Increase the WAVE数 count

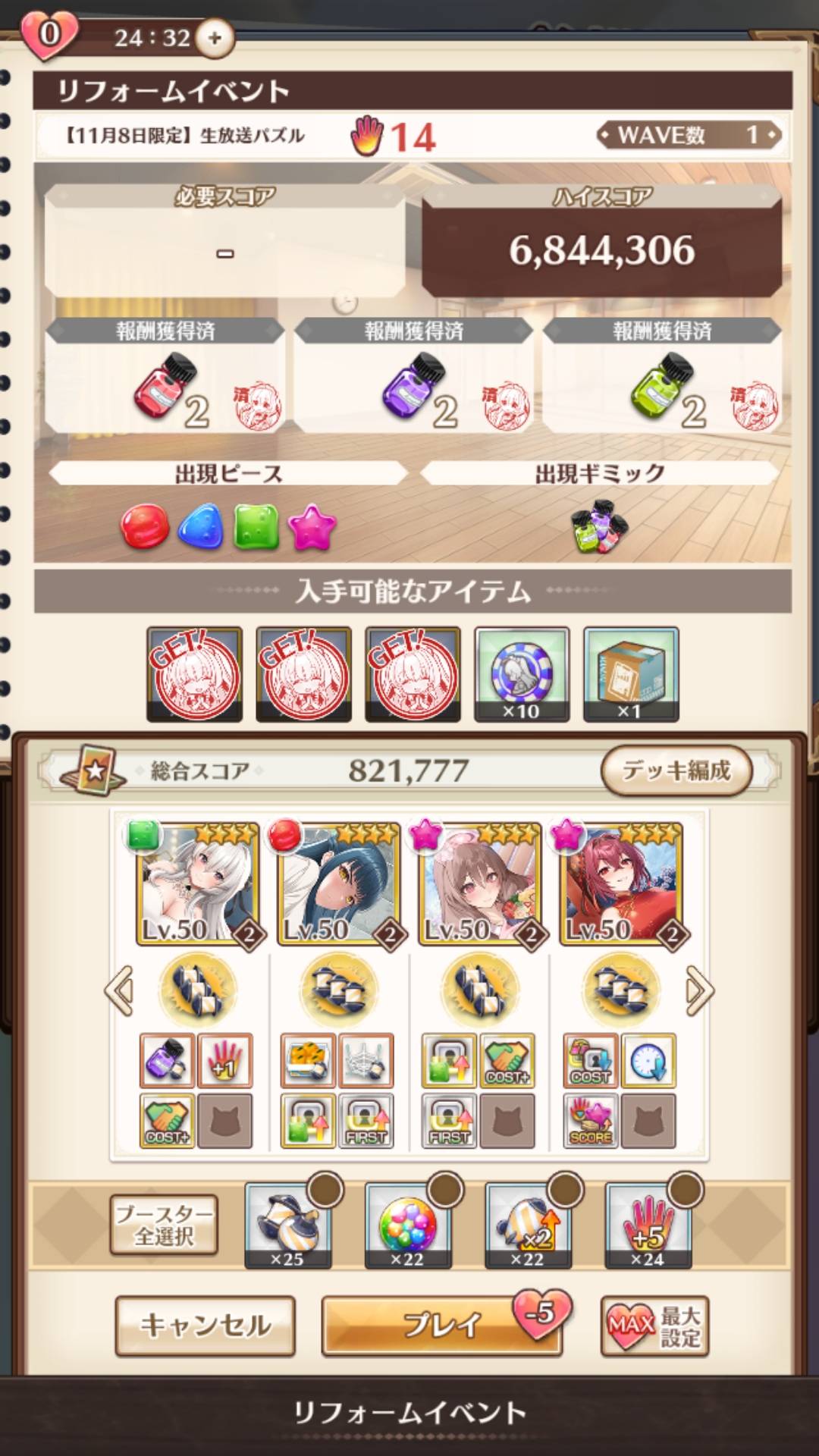tap(772, 136)
